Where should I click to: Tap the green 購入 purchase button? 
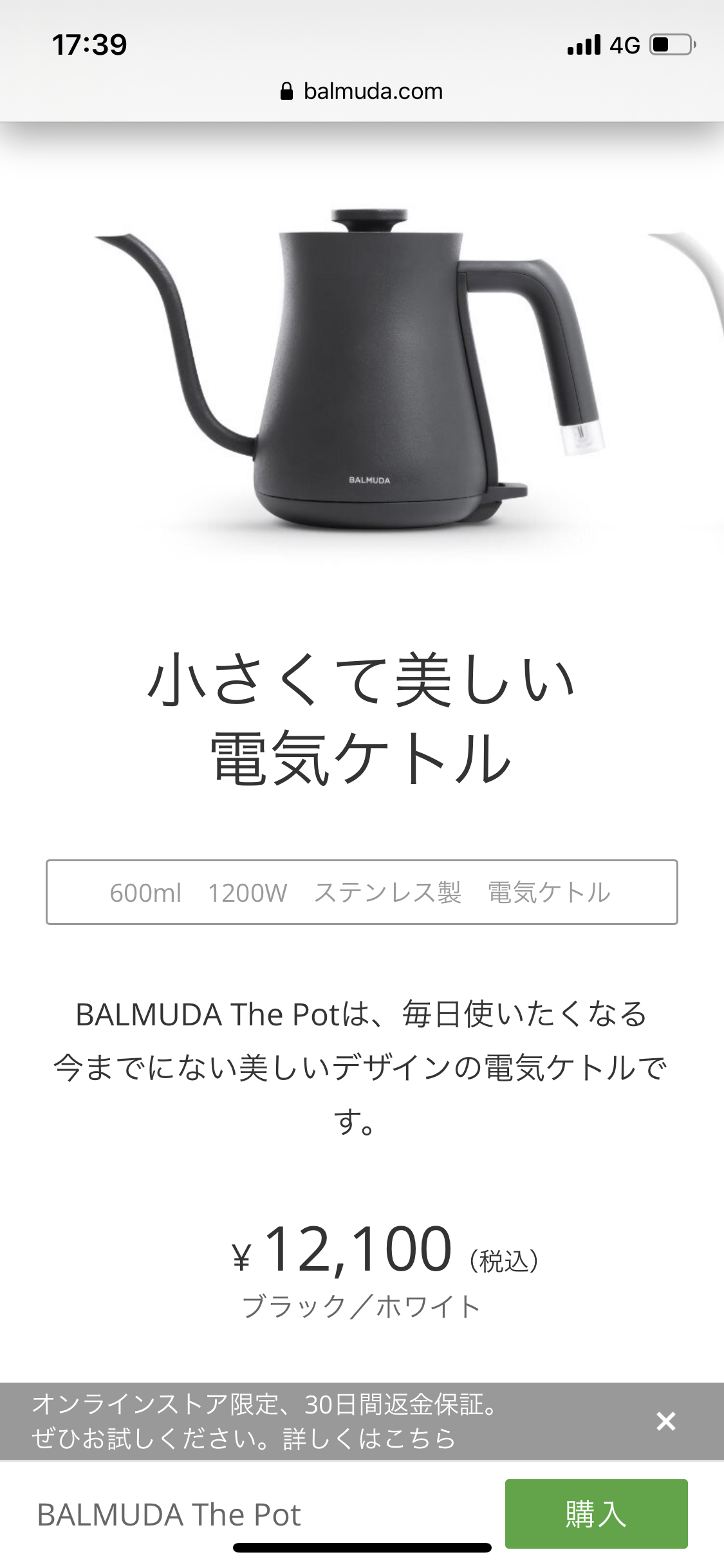coord(596,1513)
